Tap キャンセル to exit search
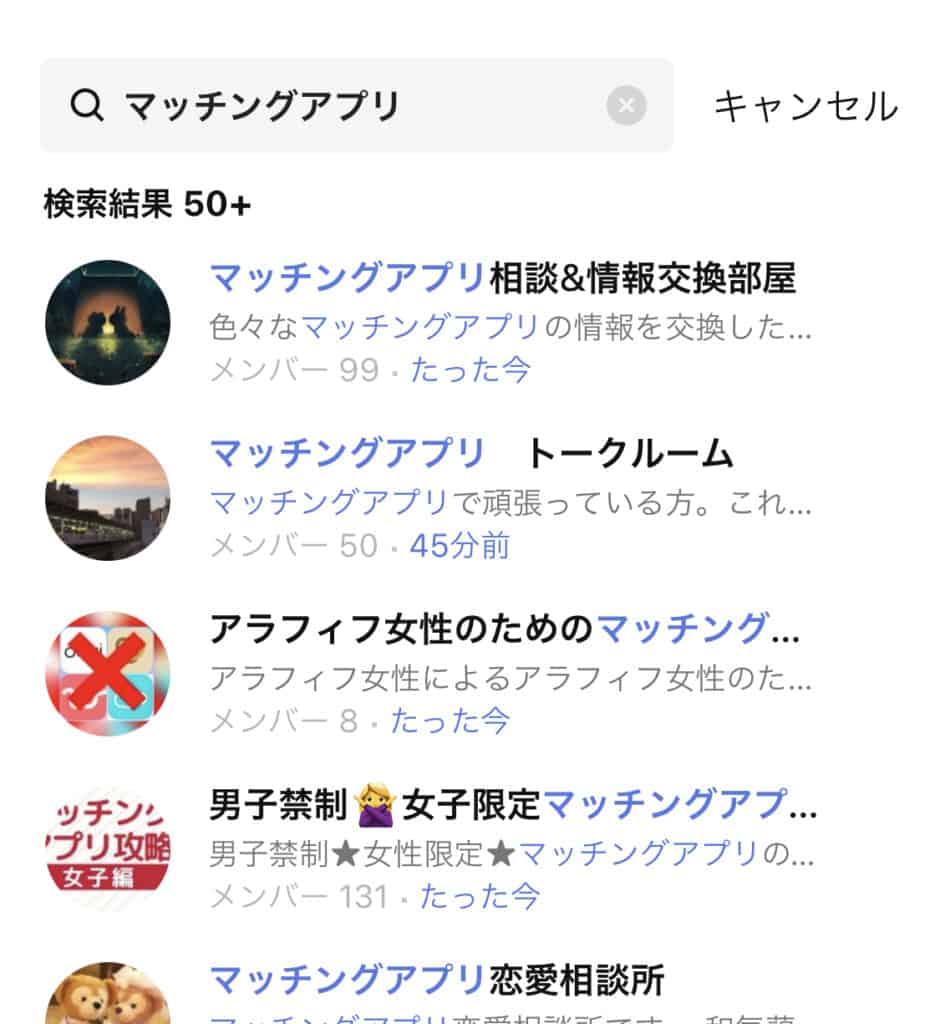 [805, 103]
